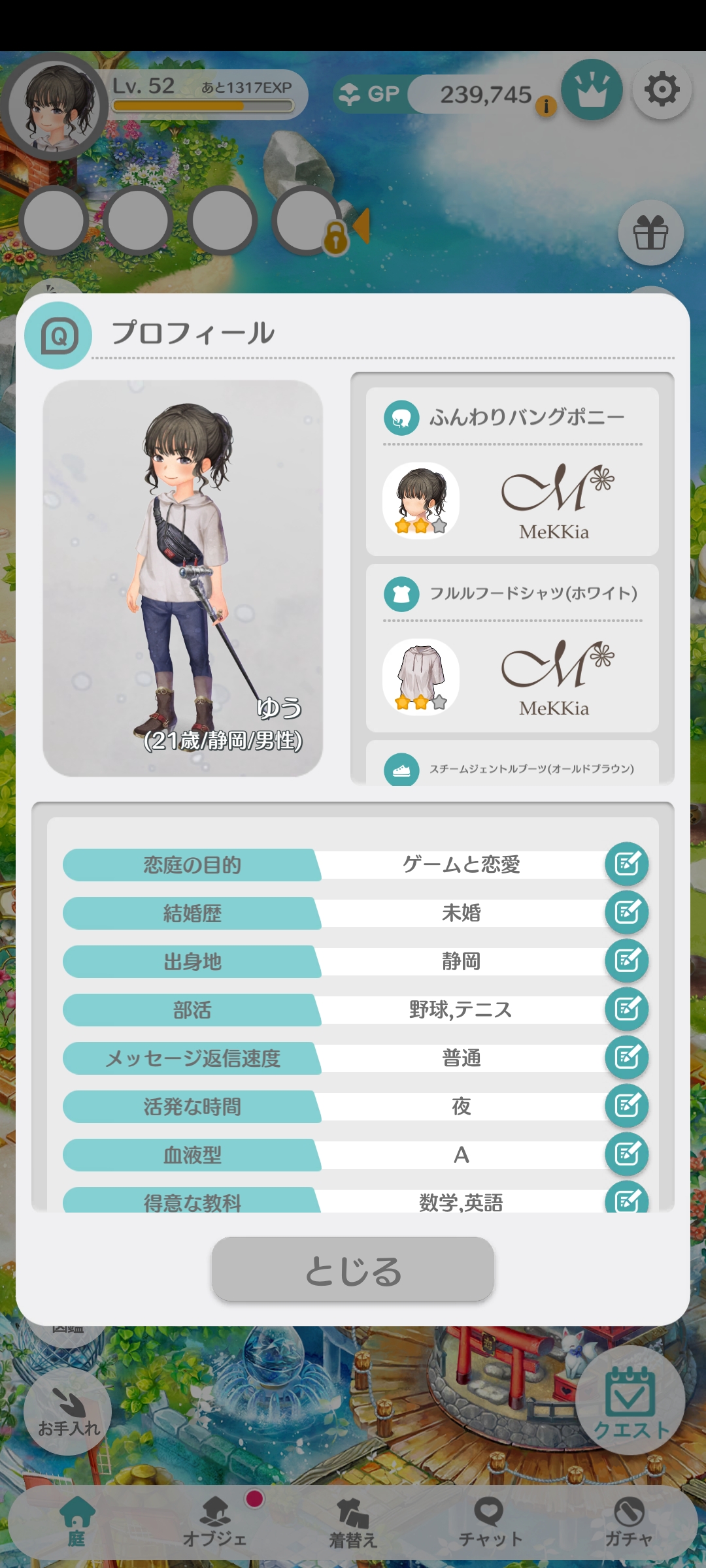View the フルルフードシャツ(ホワイト) item
This screenshot has height=1568, width=706.
pos(513,648)
